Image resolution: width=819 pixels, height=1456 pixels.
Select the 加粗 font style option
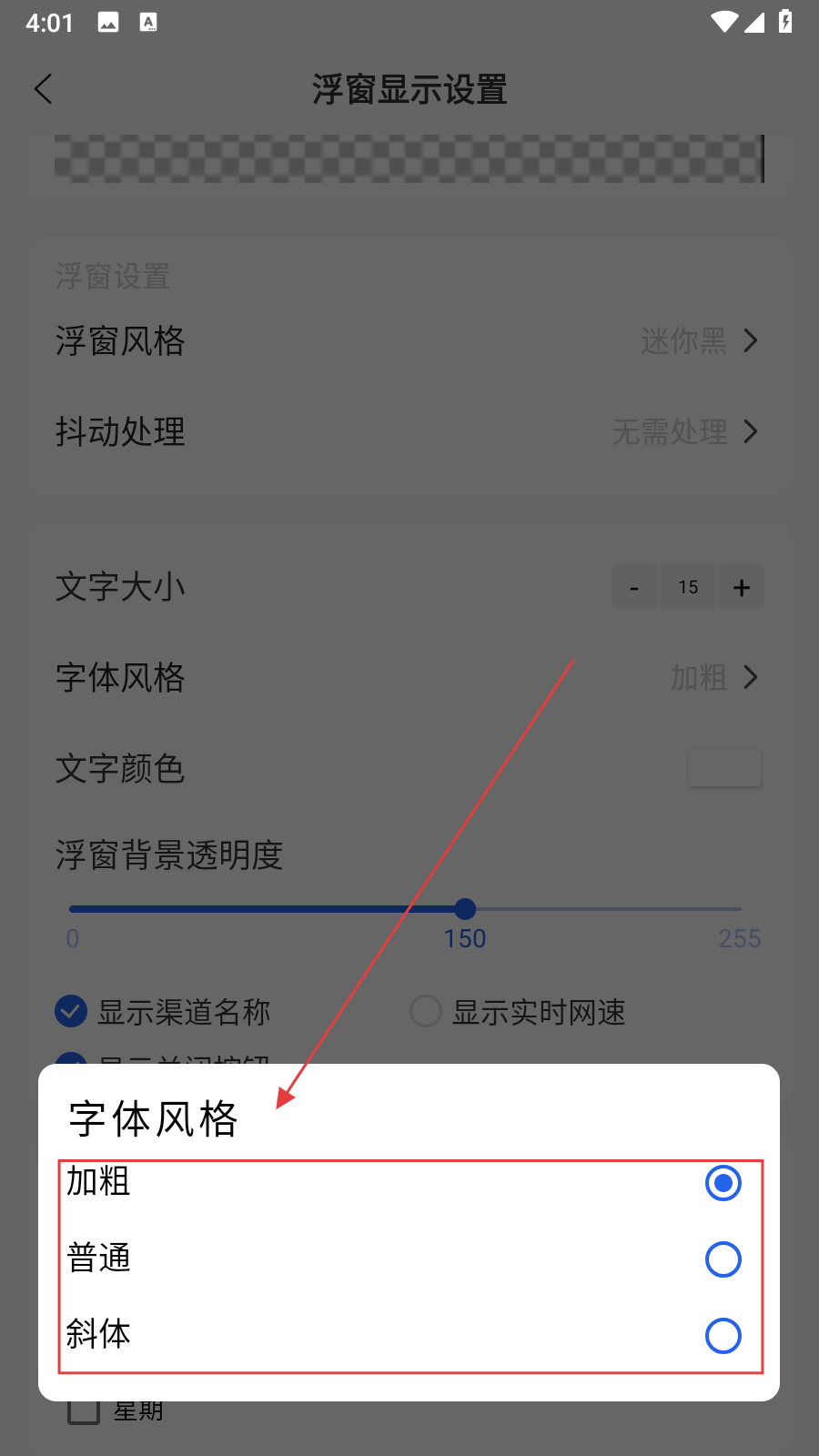click(x=723, y=1183)
